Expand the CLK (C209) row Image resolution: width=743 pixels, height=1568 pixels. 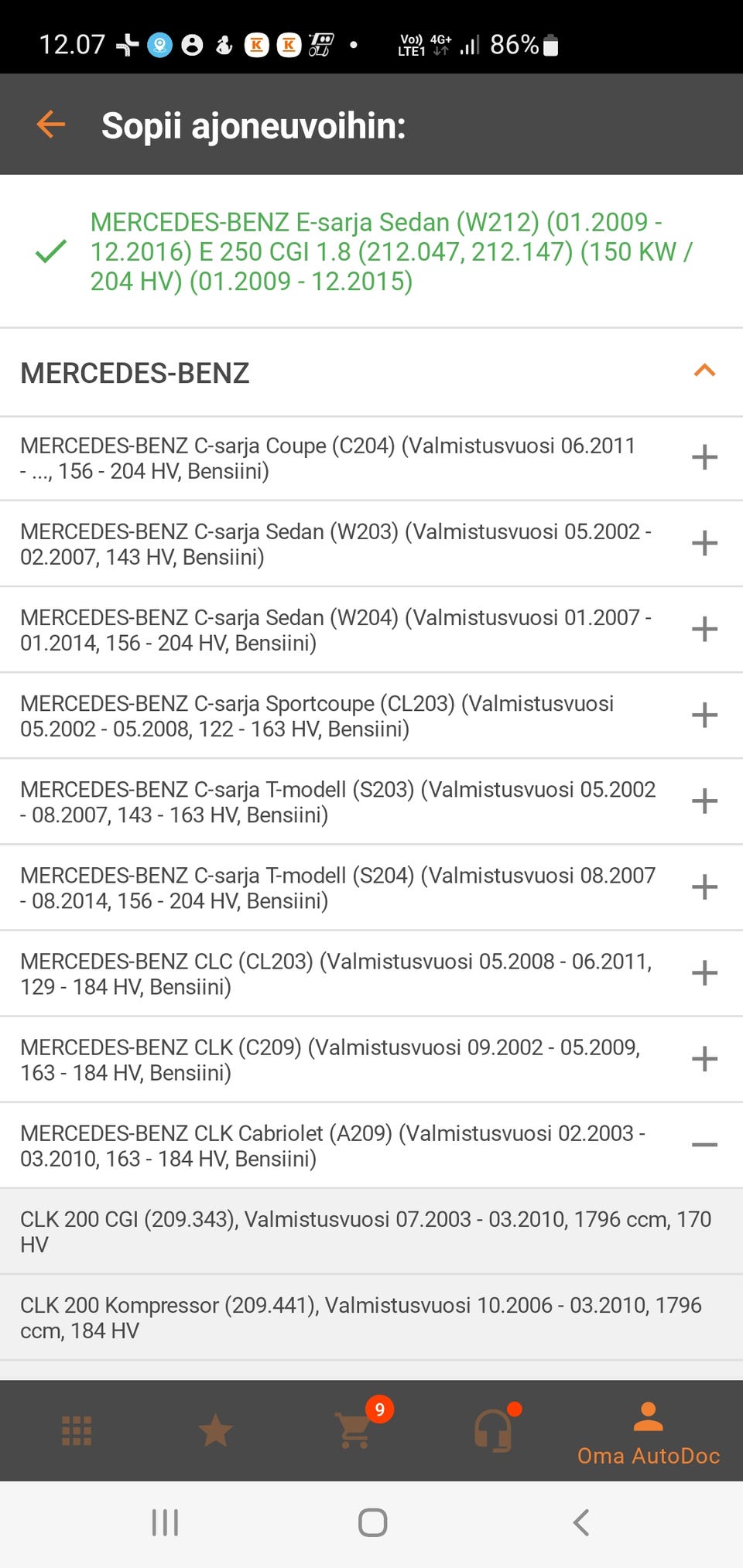click(x=704, y=1058)
